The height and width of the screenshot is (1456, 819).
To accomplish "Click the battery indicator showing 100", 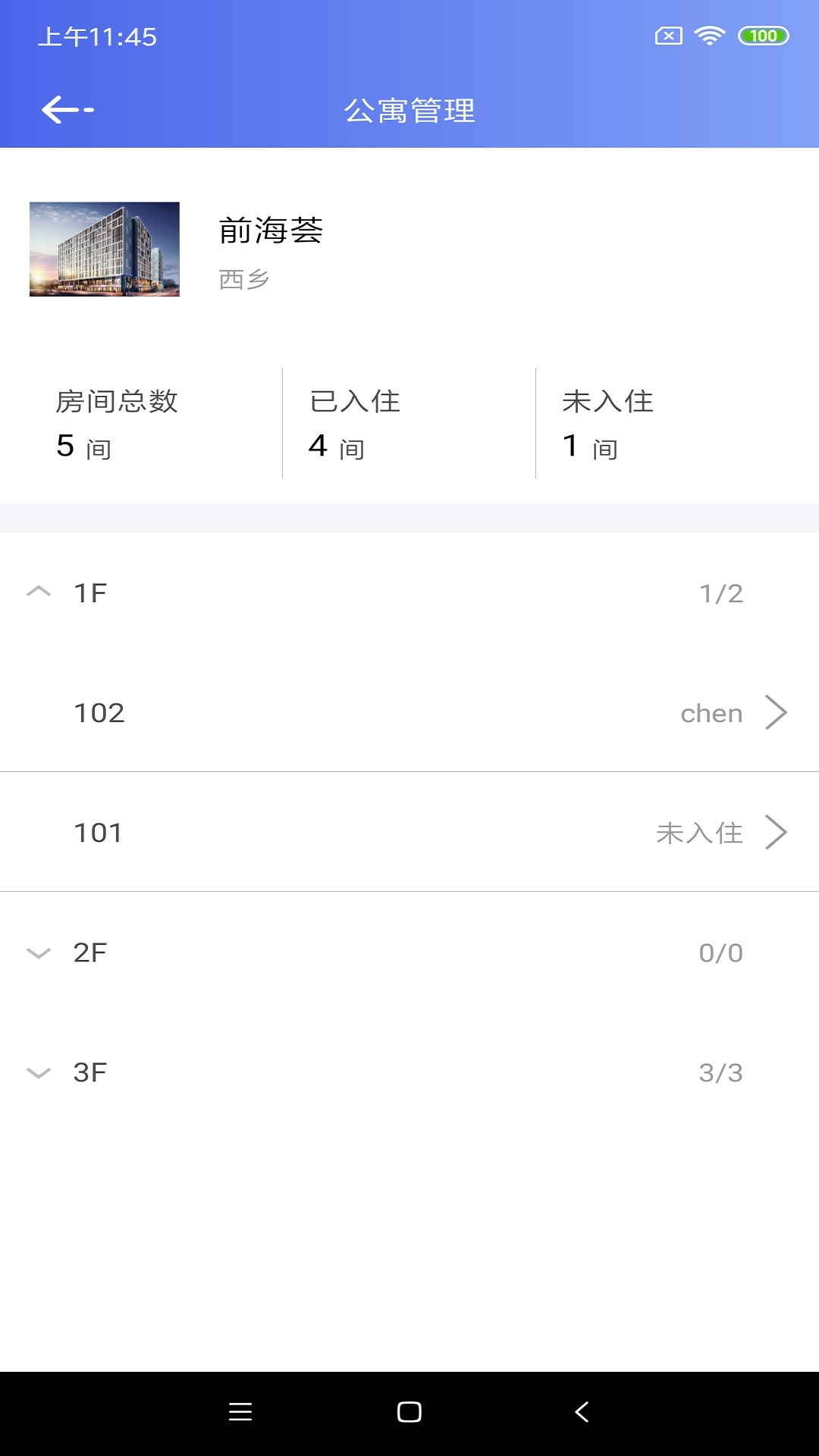I will [x=762, y=36].
